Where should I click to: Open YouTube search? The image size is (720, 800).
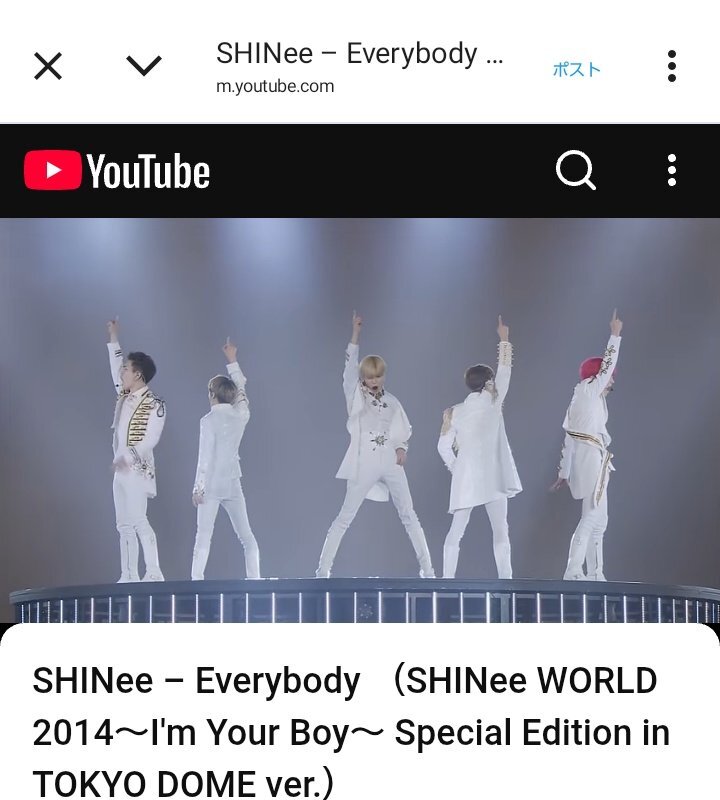point(576,170)
